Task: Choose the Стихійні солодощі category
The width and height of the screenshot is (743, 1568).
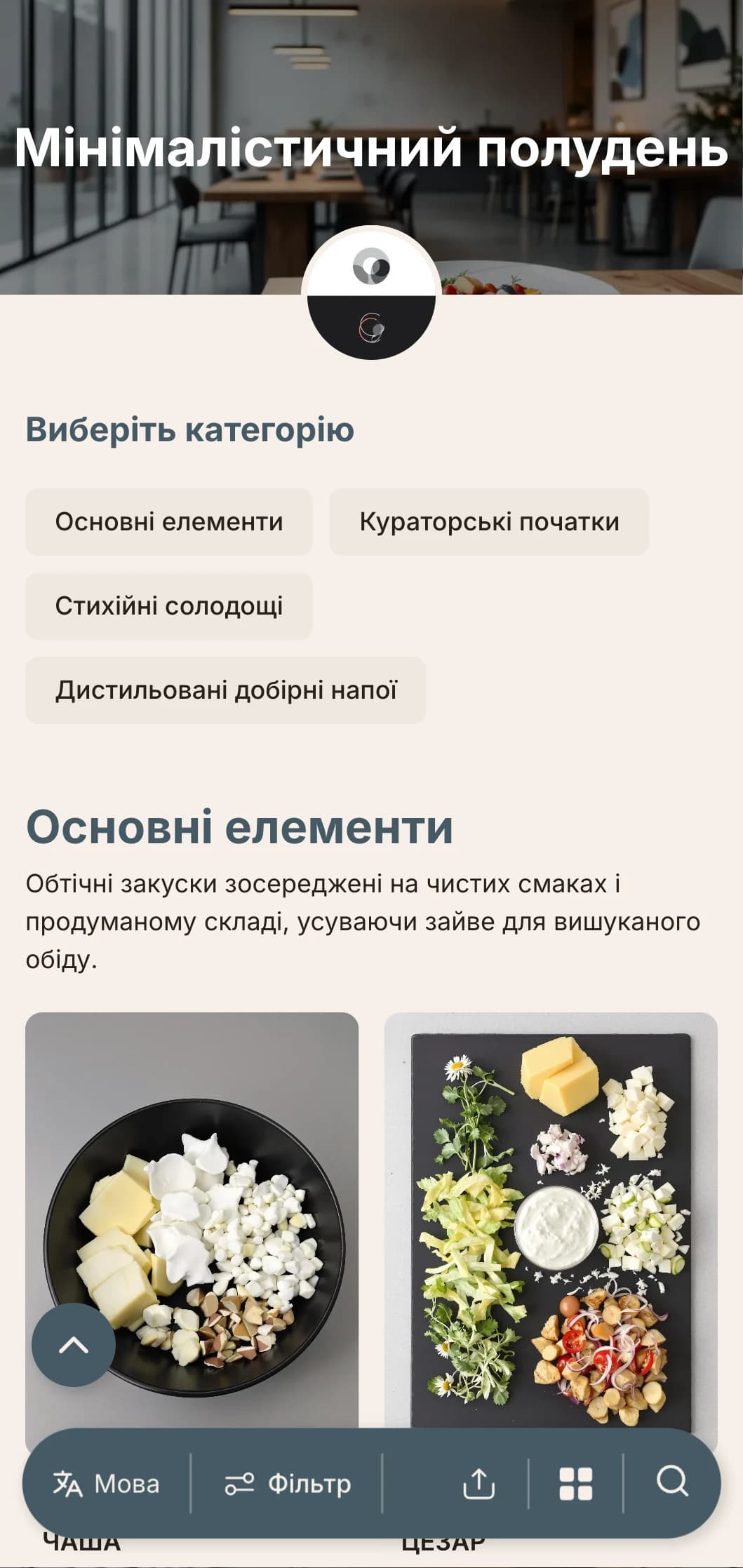Action: (x=168, y=606)
